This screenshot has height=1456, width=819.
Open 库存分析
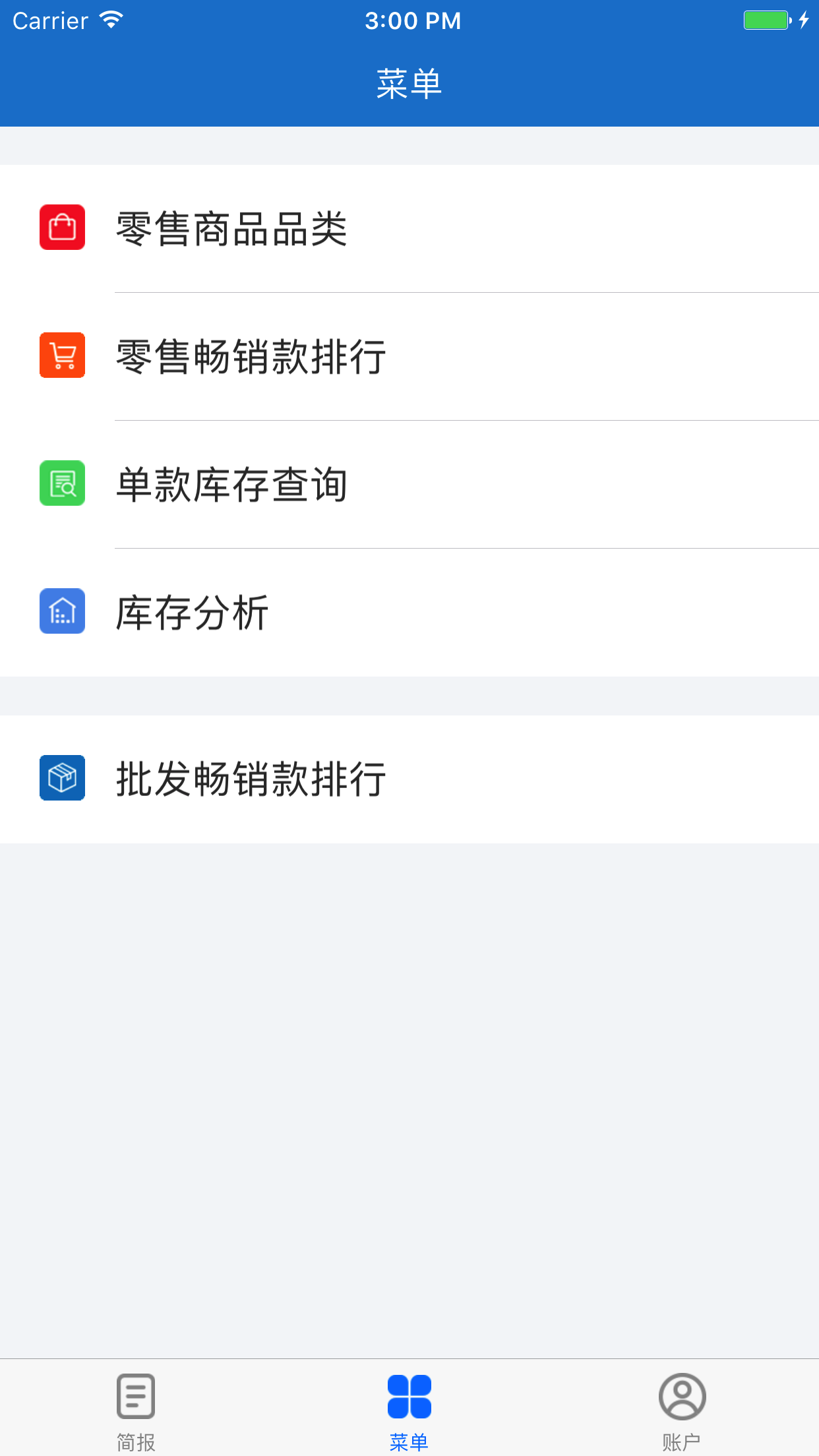click(x=192, y=612)
